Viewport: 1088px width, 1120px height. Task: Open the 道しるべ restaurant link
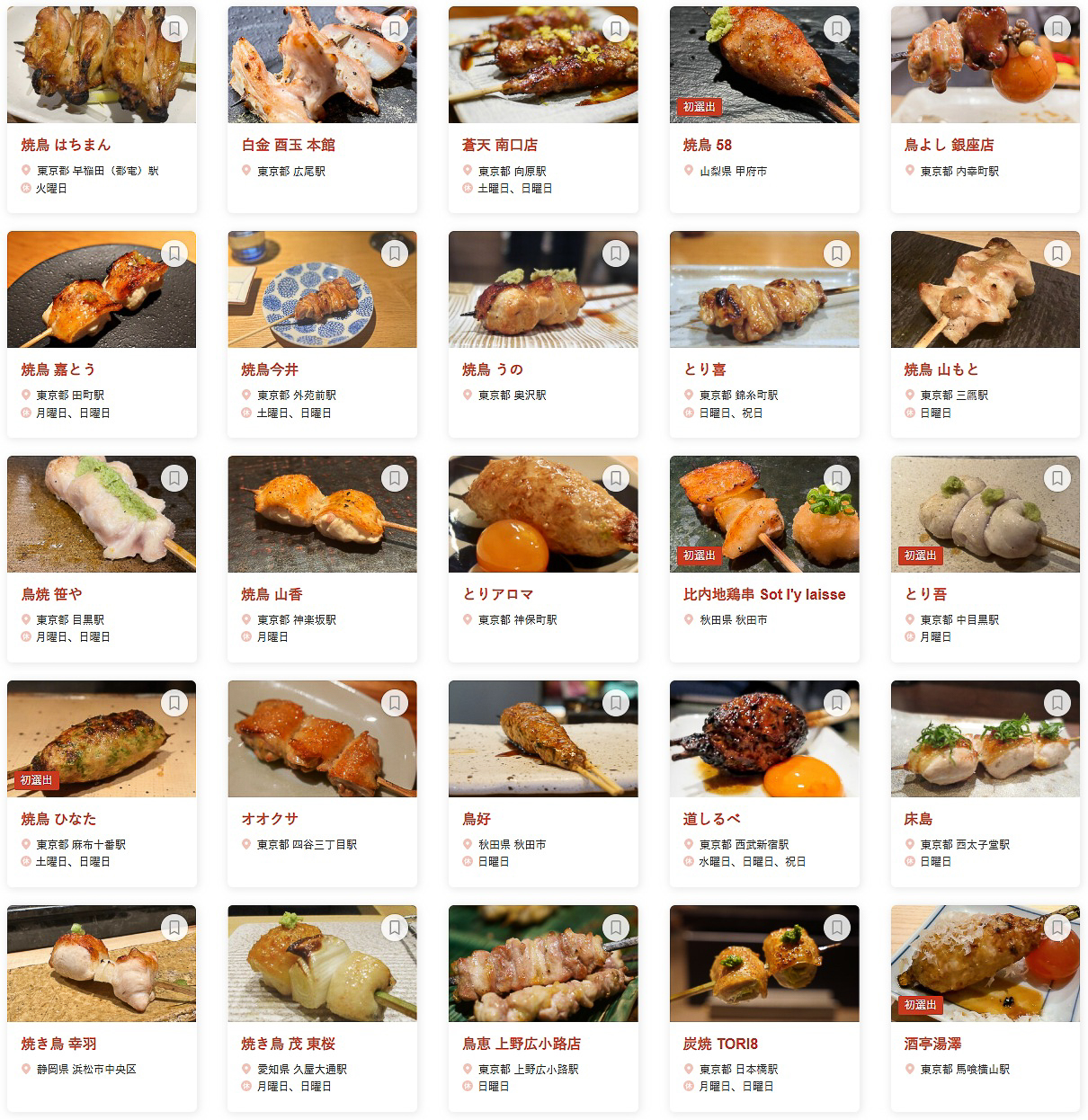[x=710, y=819]
